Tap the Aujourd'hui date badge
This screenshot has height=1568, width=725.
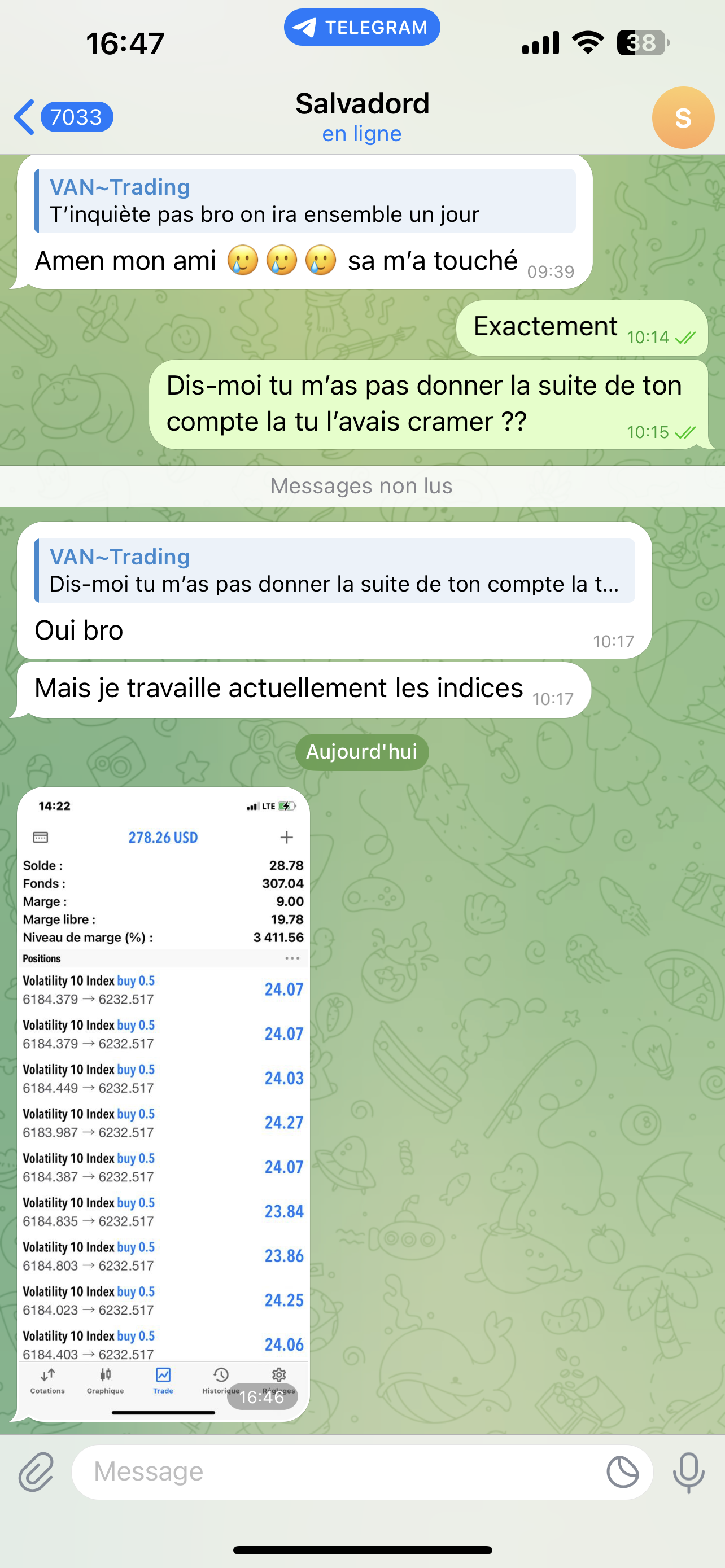coord(361,752)
